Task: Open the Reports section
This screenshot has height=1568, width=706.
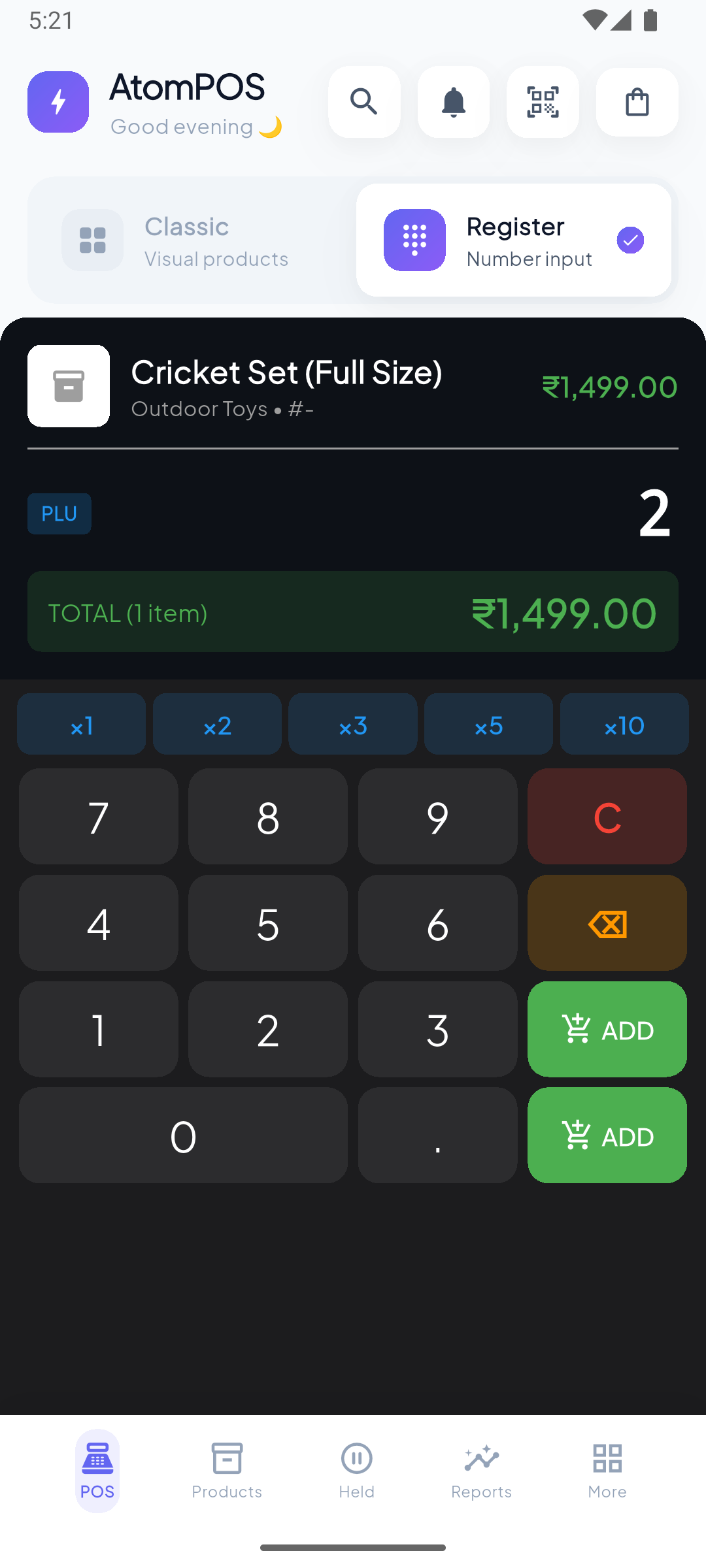Action: pos(482,1470)
